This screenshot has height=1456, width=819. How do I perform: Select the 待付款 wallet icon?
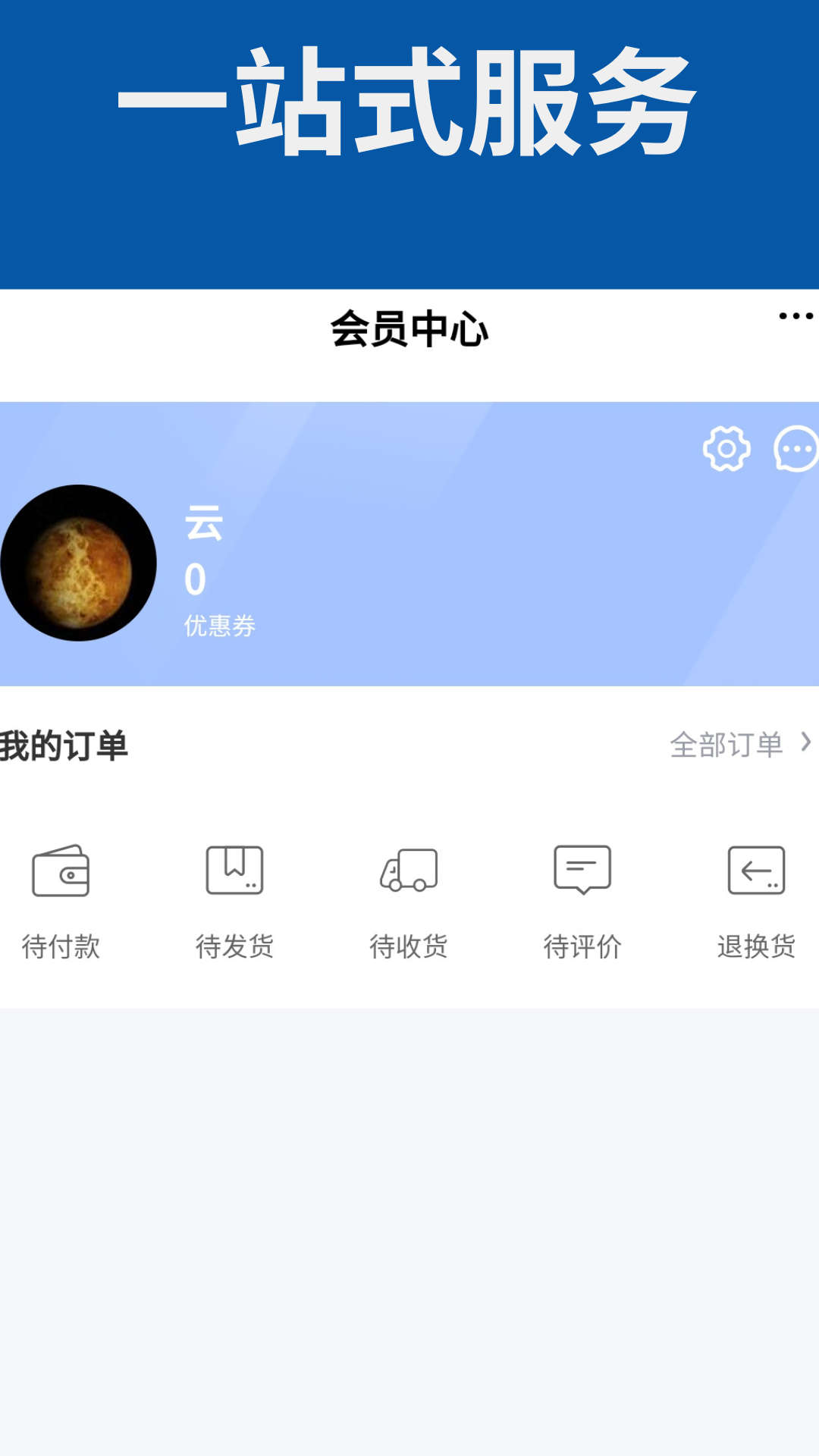coord(61,871)
